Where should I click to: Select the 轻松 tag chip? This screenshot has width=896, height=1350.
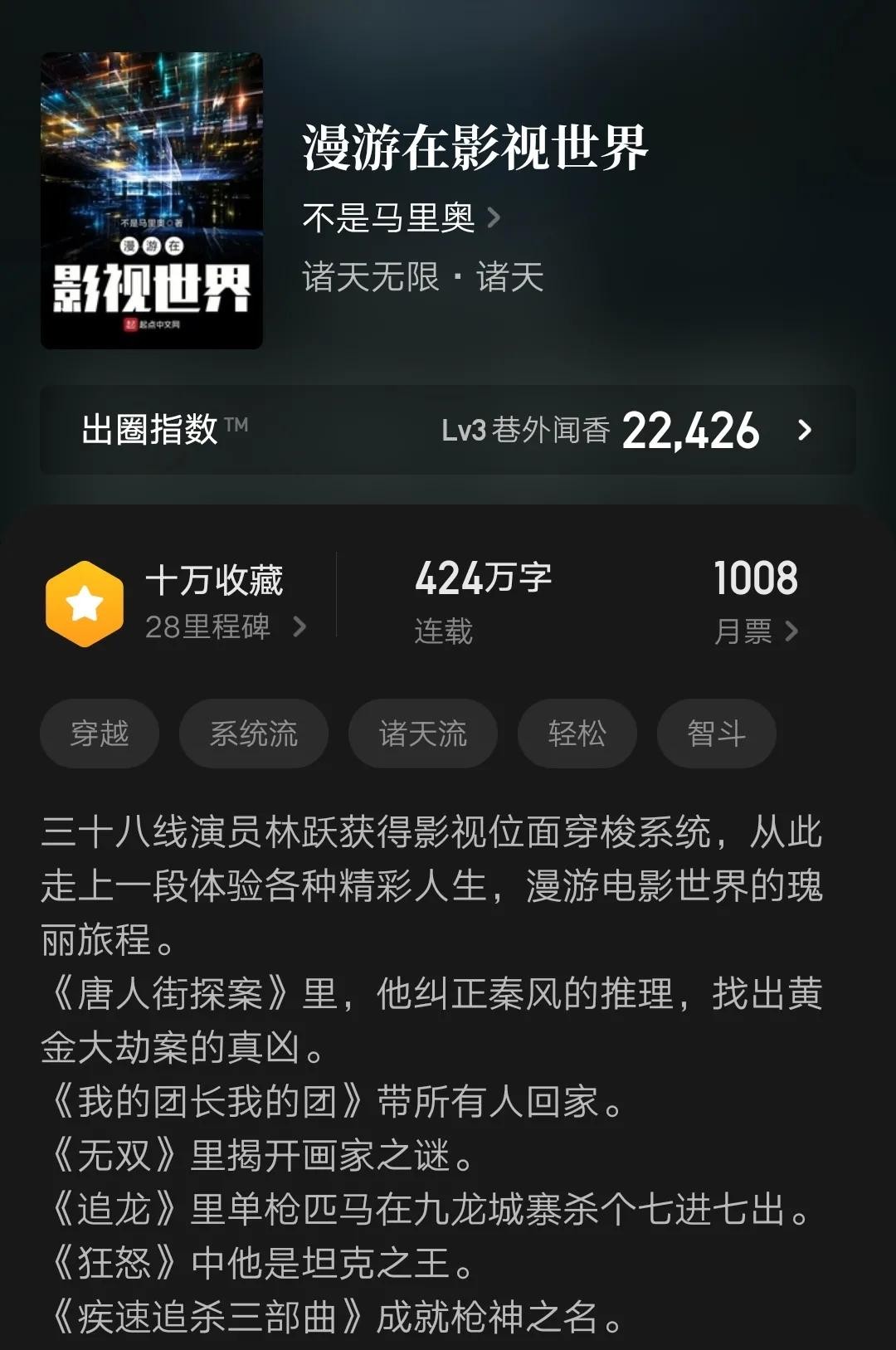[577, 733]
